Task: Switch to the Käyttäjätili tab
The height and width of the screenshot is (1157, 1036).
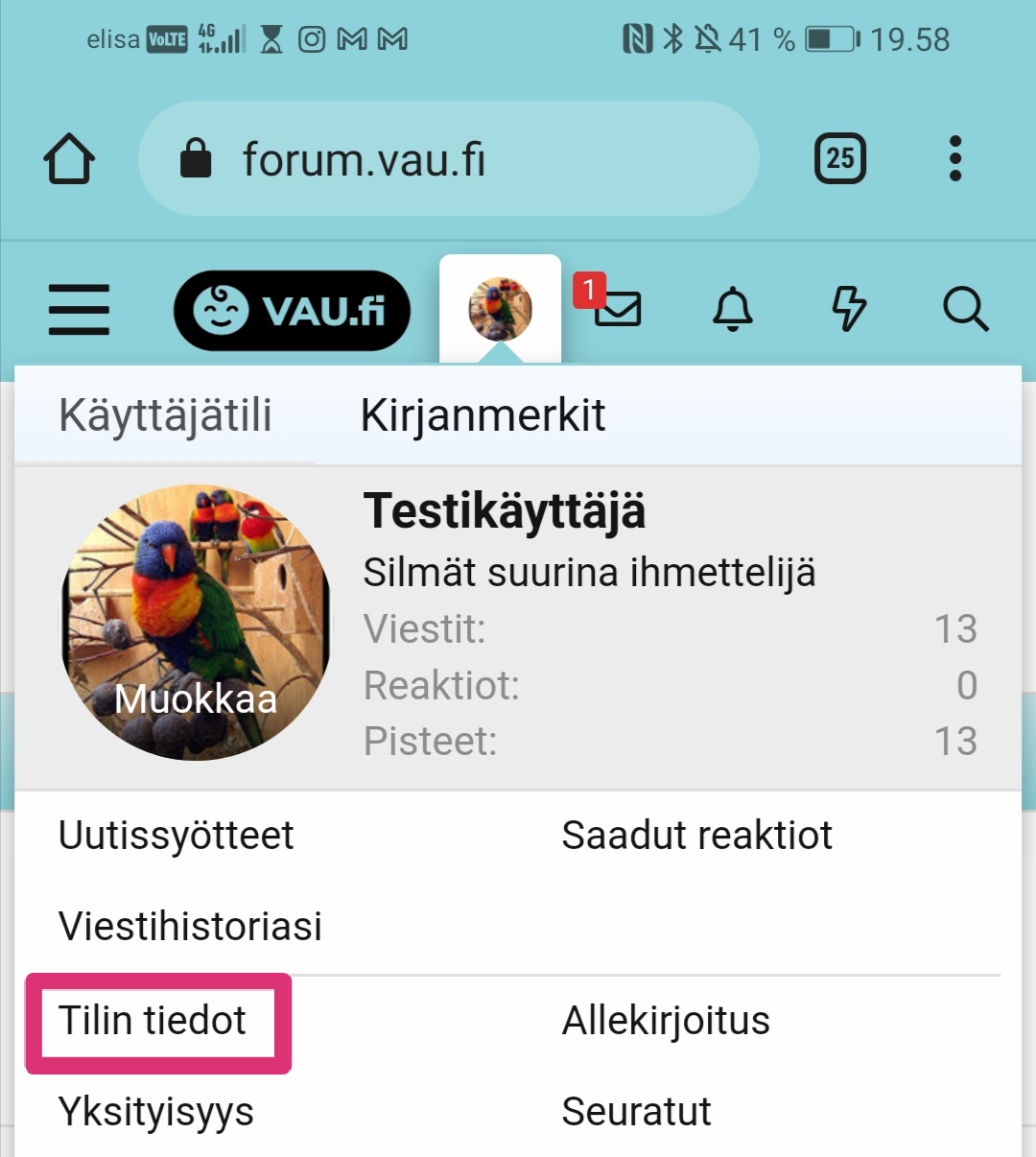Action: (x=166, y=414)
